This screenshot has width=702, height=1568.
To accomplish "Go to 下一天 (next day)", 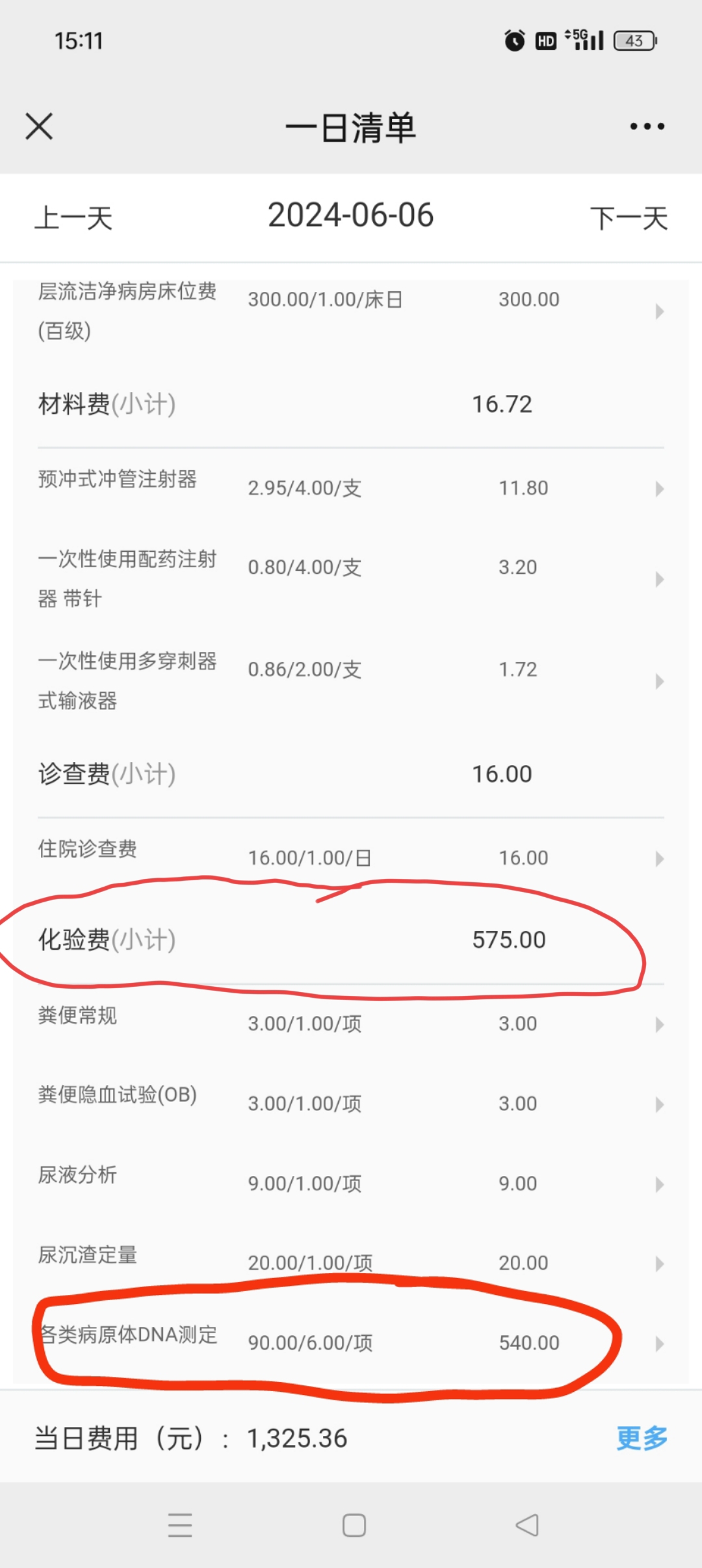I will click(x=629, y=218).
